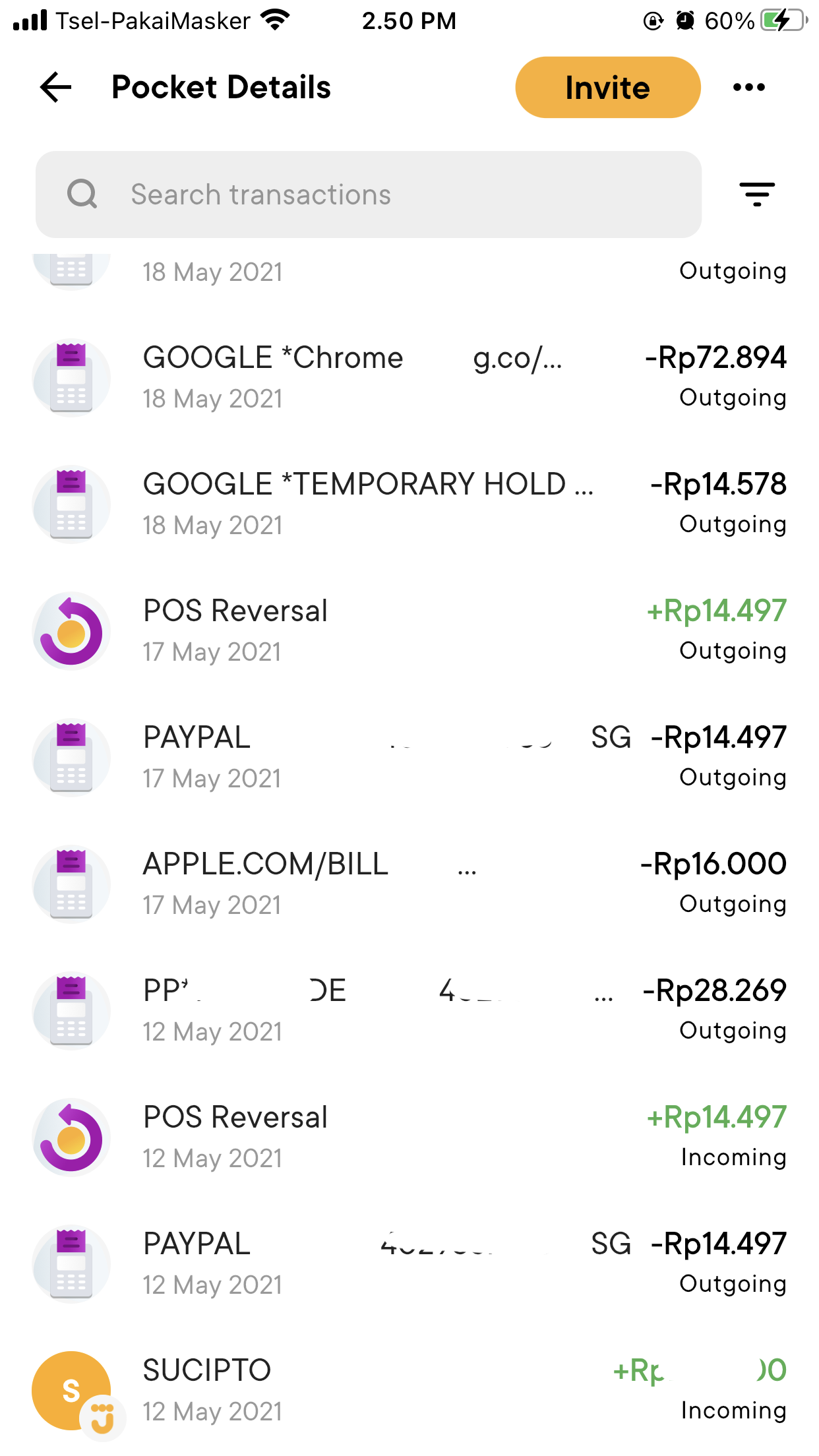The width and height of the screenshot is (819, 1456).
Task: Open the filter options icon beside search
Action: pos(756,193)
